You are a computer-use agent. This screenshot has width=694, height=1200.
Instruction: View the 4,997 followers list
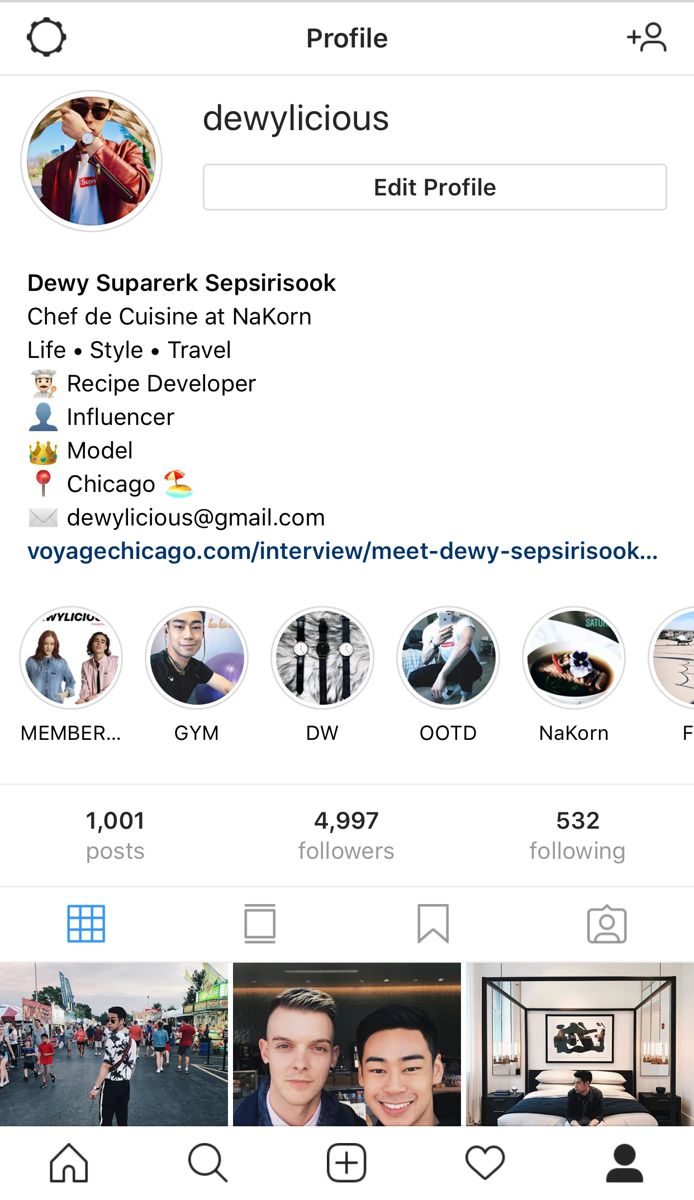[346, 835]
